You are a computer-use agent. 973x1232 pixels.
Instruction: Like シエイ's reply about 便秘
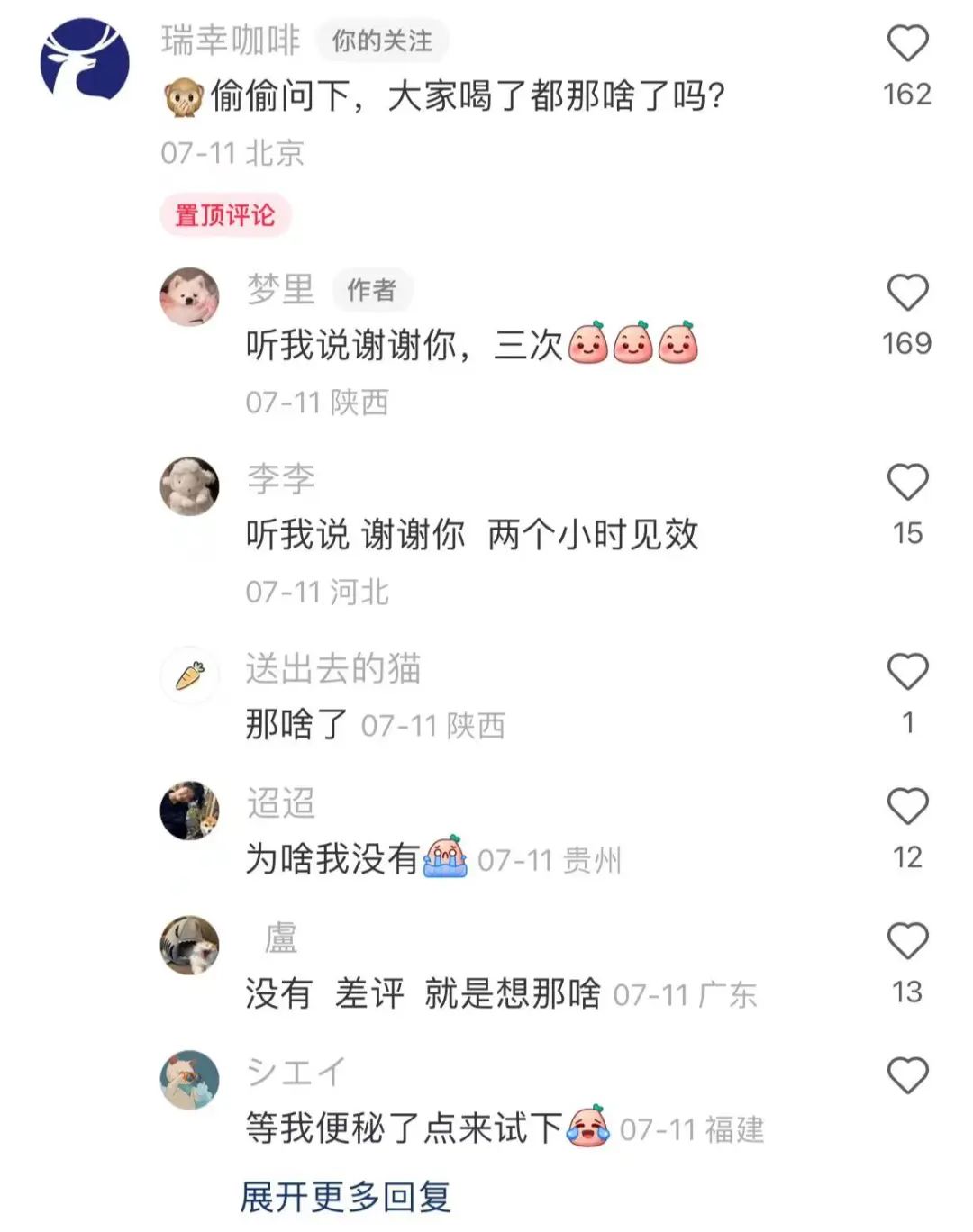pyautogui.click(x=906, y=1076)
